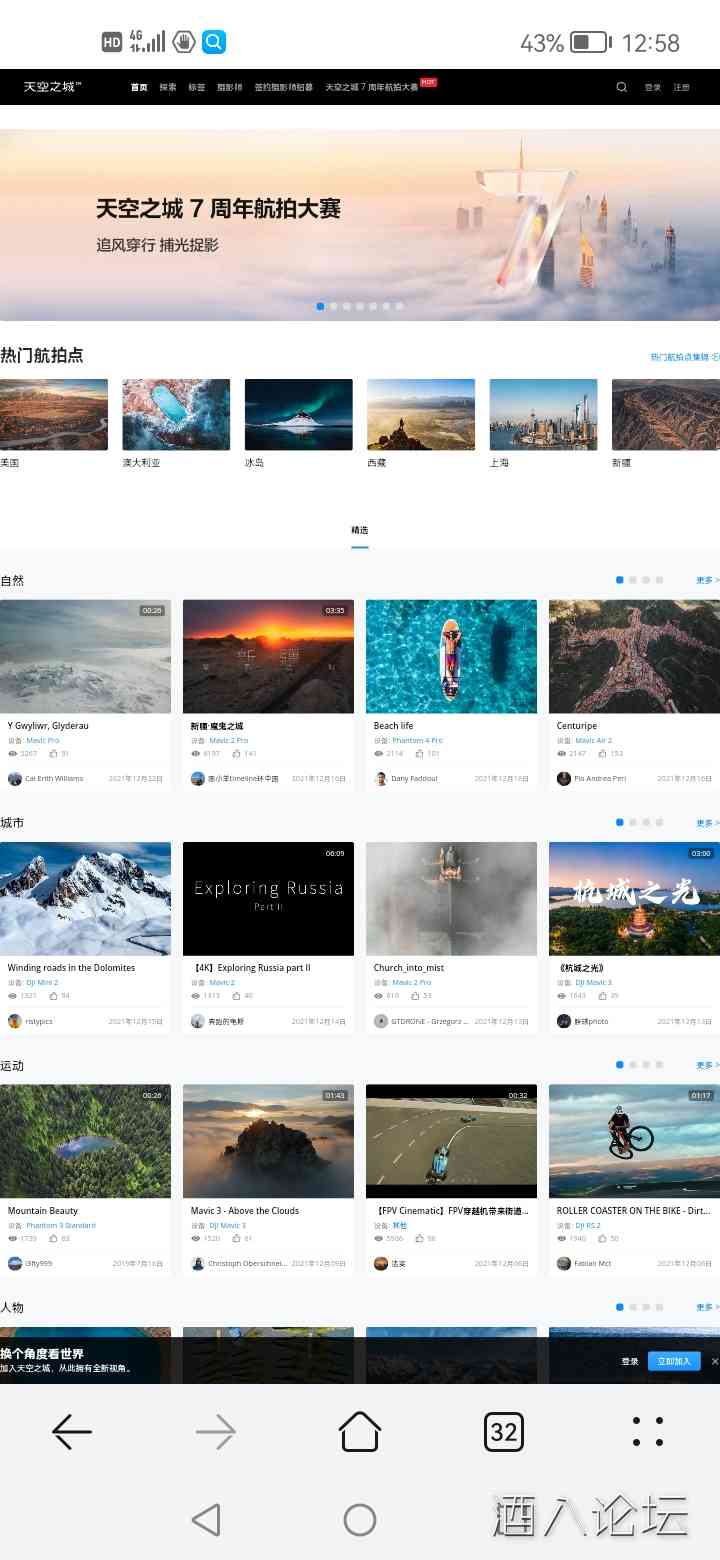Viewport: 720px width, 1560px height.
Task: Open the Centuripe photo card
Action: point(634,657)
